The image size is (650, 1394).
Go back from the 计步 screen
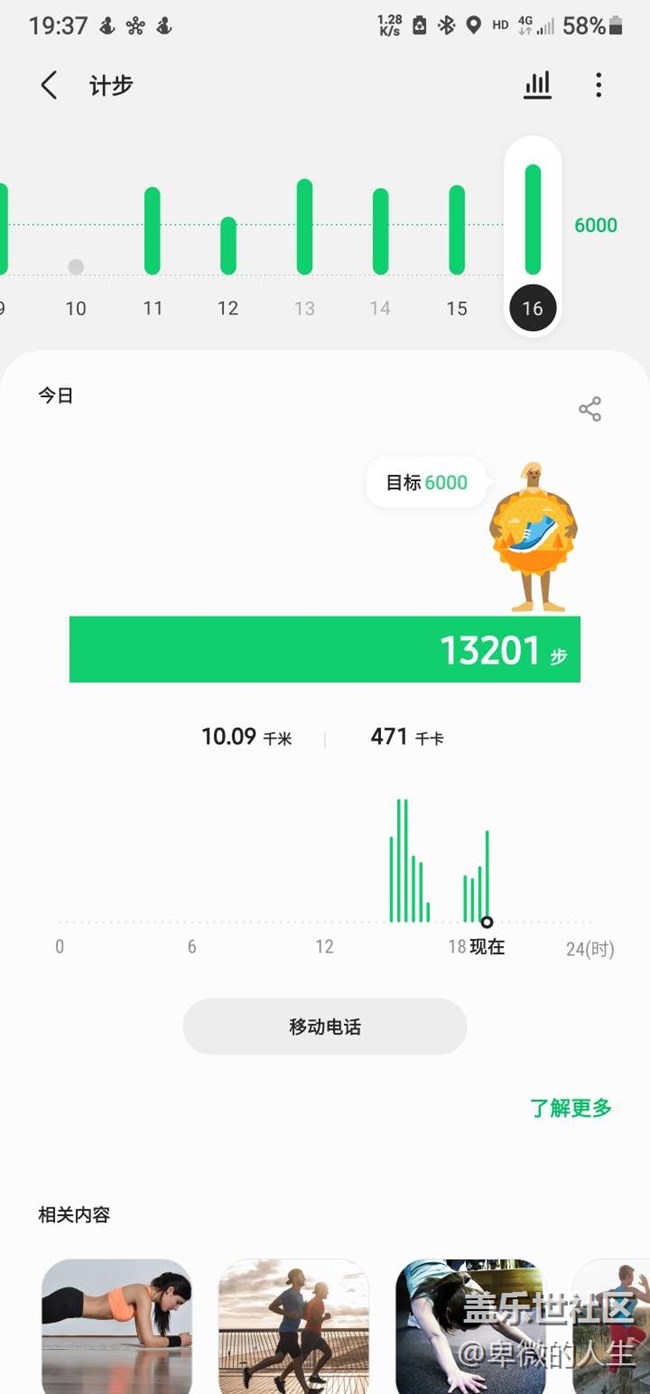49,85
